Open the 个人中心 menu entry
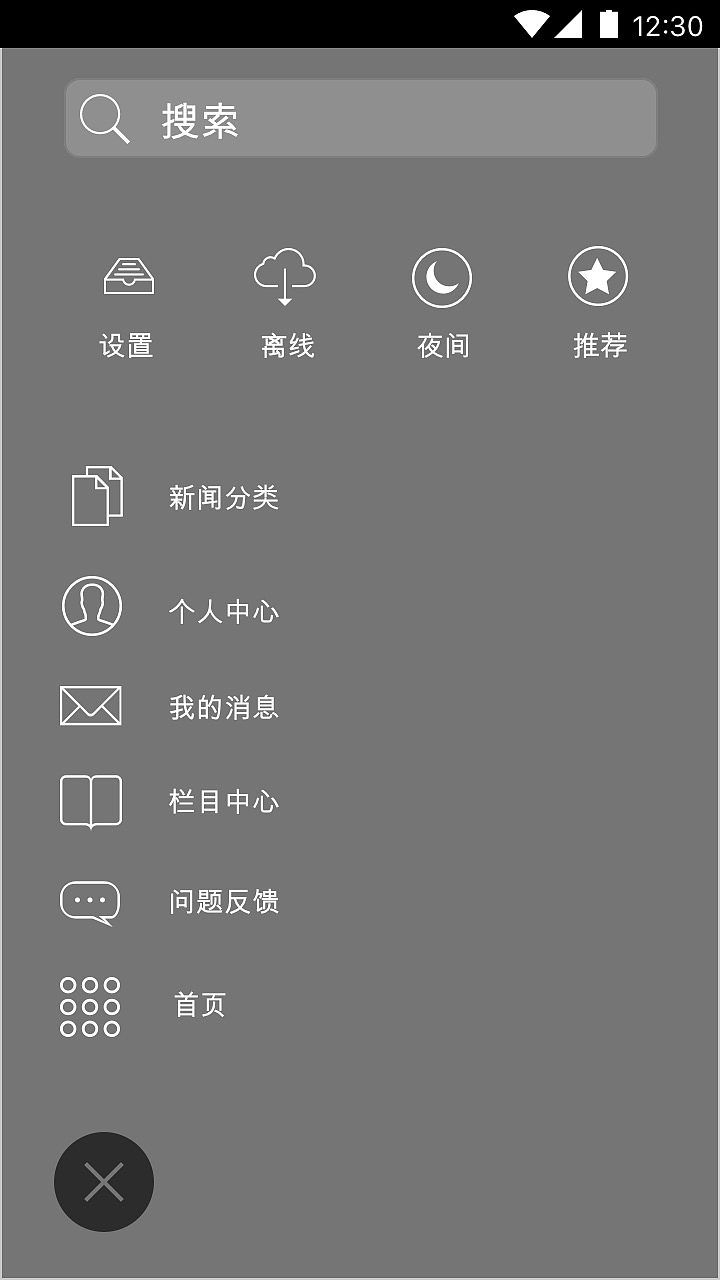 click(223, 611)
